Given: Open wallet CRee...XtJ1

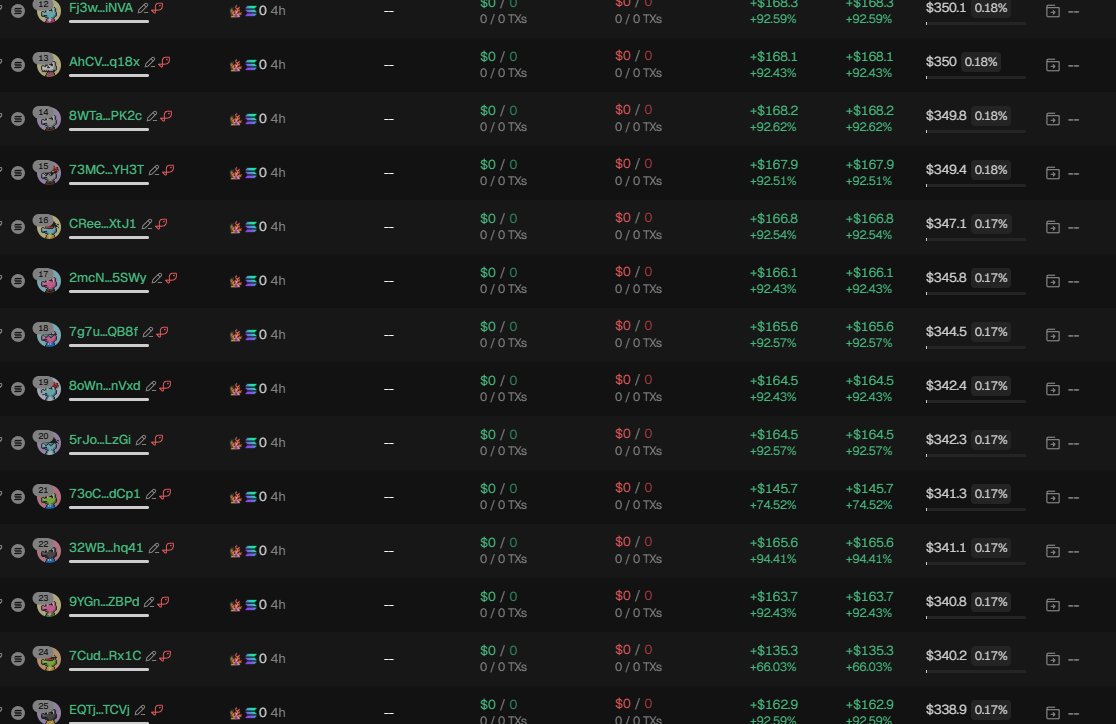Looking at the screenshot, I should tap(102, 224).
